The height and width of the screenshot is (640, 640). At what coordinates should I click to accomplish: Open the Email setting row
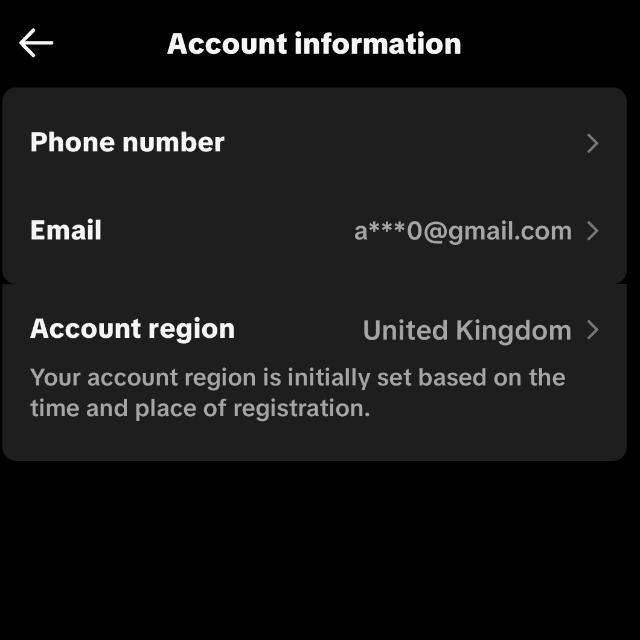314,231
